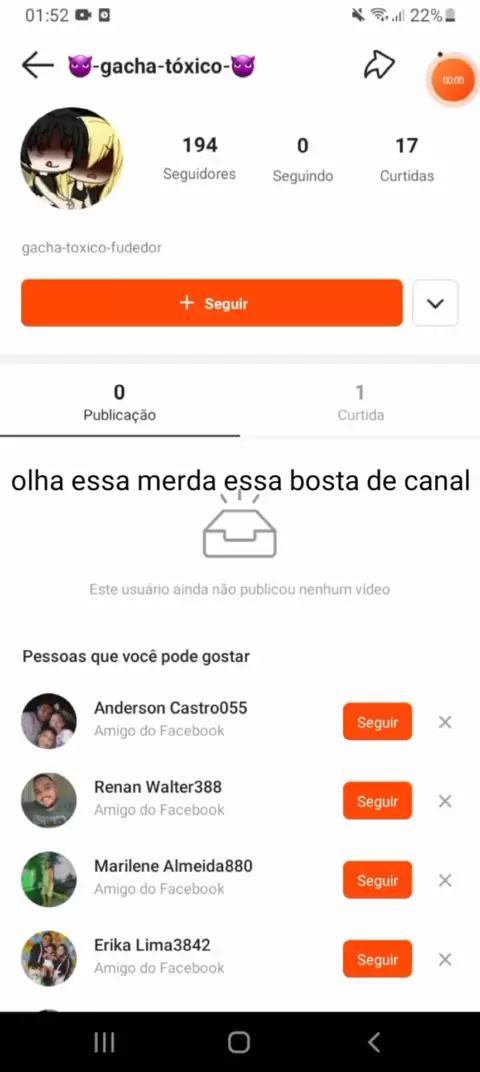Dismiss the Anderson Castro055 suggestion
The width and height of the screenshot is (480, 1072).
pos(445,722)
